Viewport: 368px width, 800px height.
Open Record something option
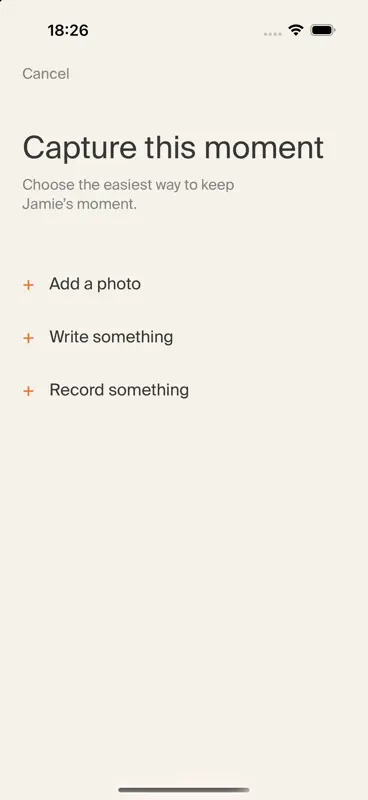tap(184, 390)
